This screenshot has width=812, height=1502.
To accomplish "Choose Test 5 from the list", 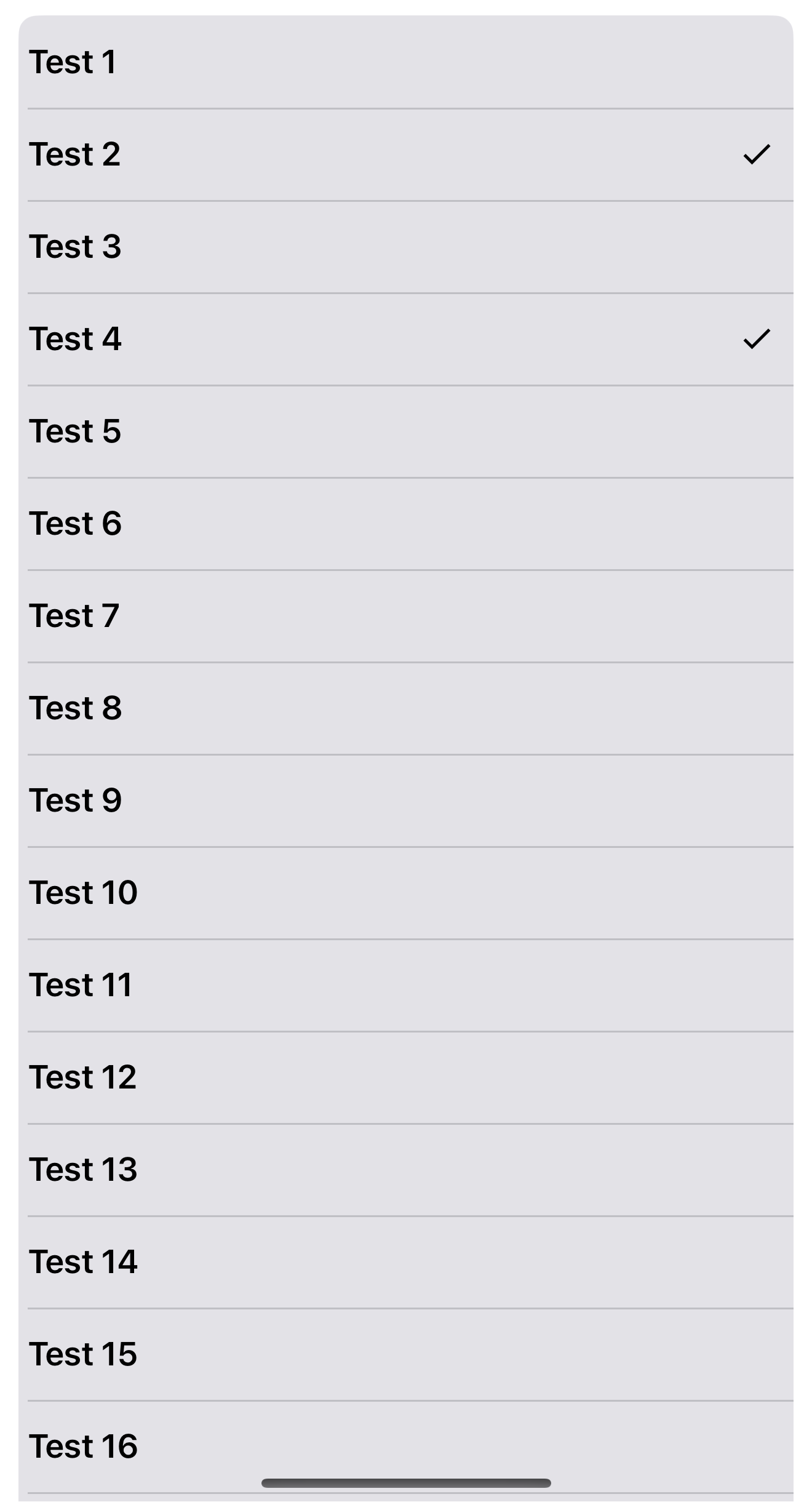I will (406, 431).
